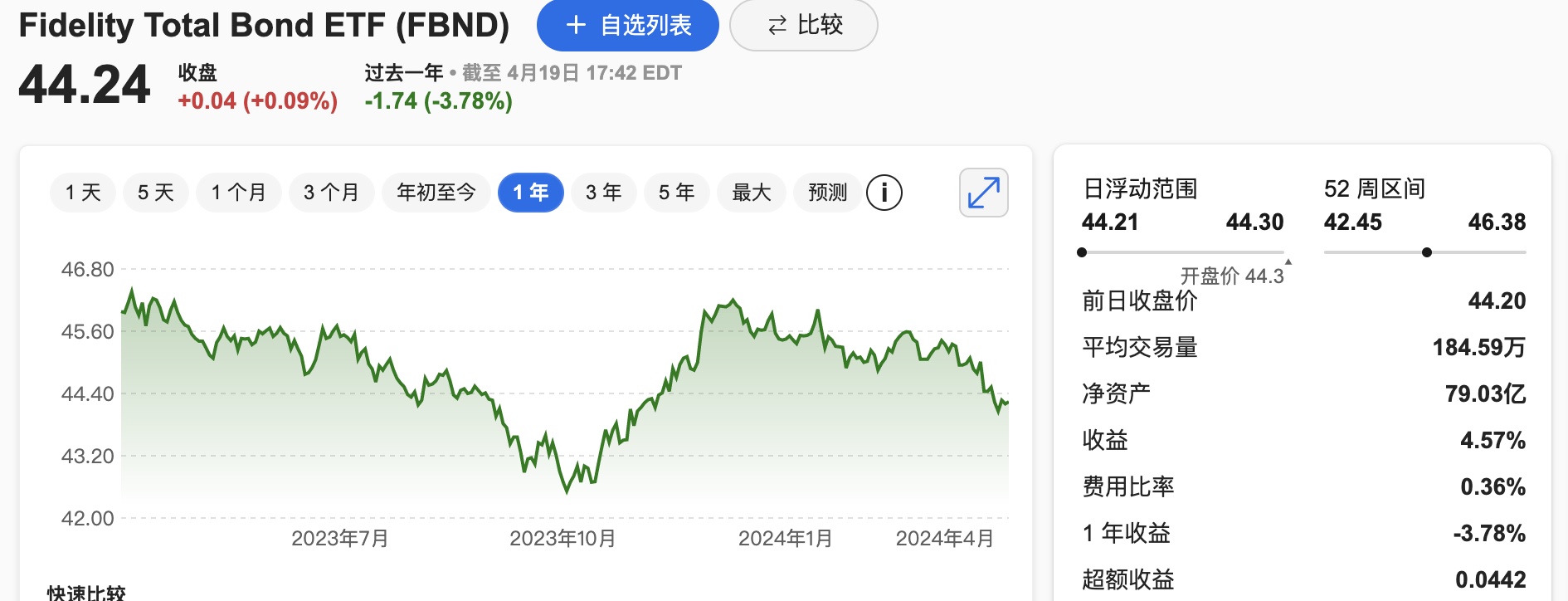Switch chart to 5 天 range
This screenshot has width=1568, height=601.
[x=156, y=193]
